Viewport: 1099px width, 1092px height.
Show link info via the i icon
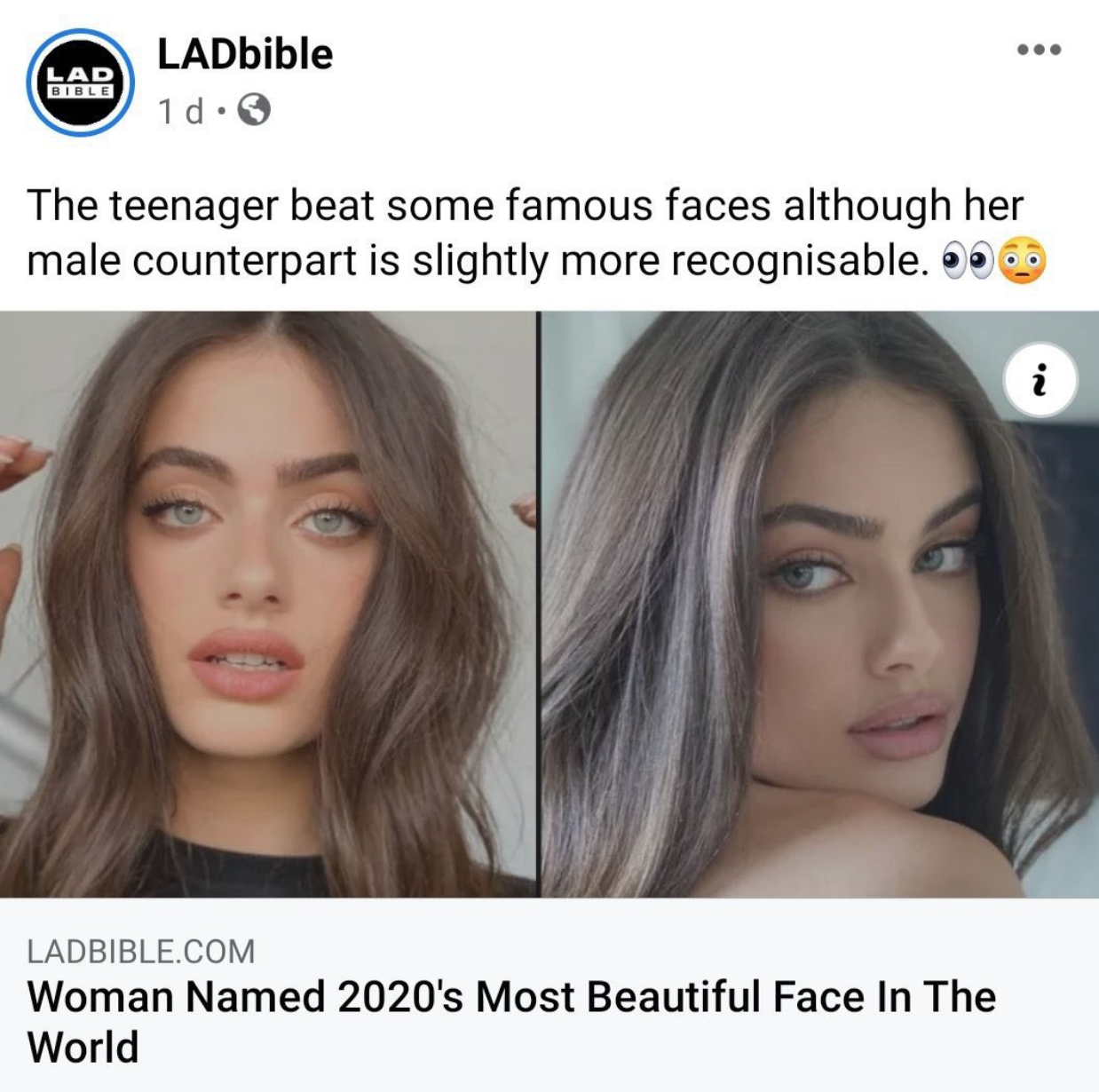point(1040,380)
